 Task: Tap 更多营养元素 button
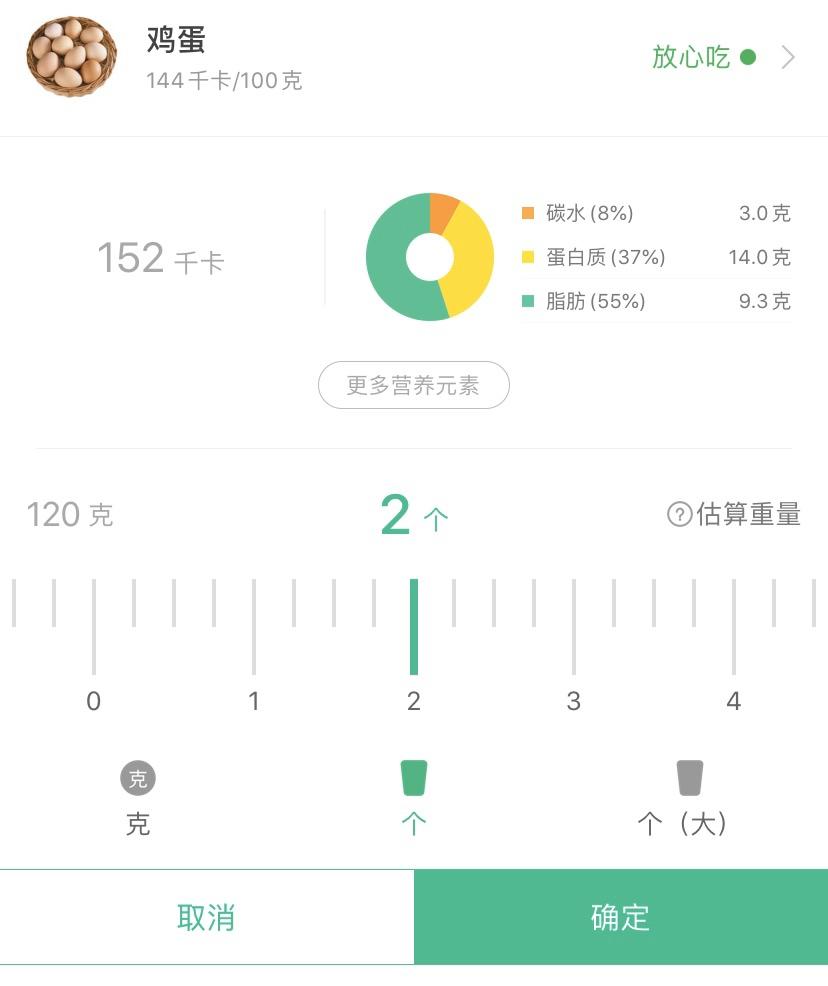pos(413,385)
